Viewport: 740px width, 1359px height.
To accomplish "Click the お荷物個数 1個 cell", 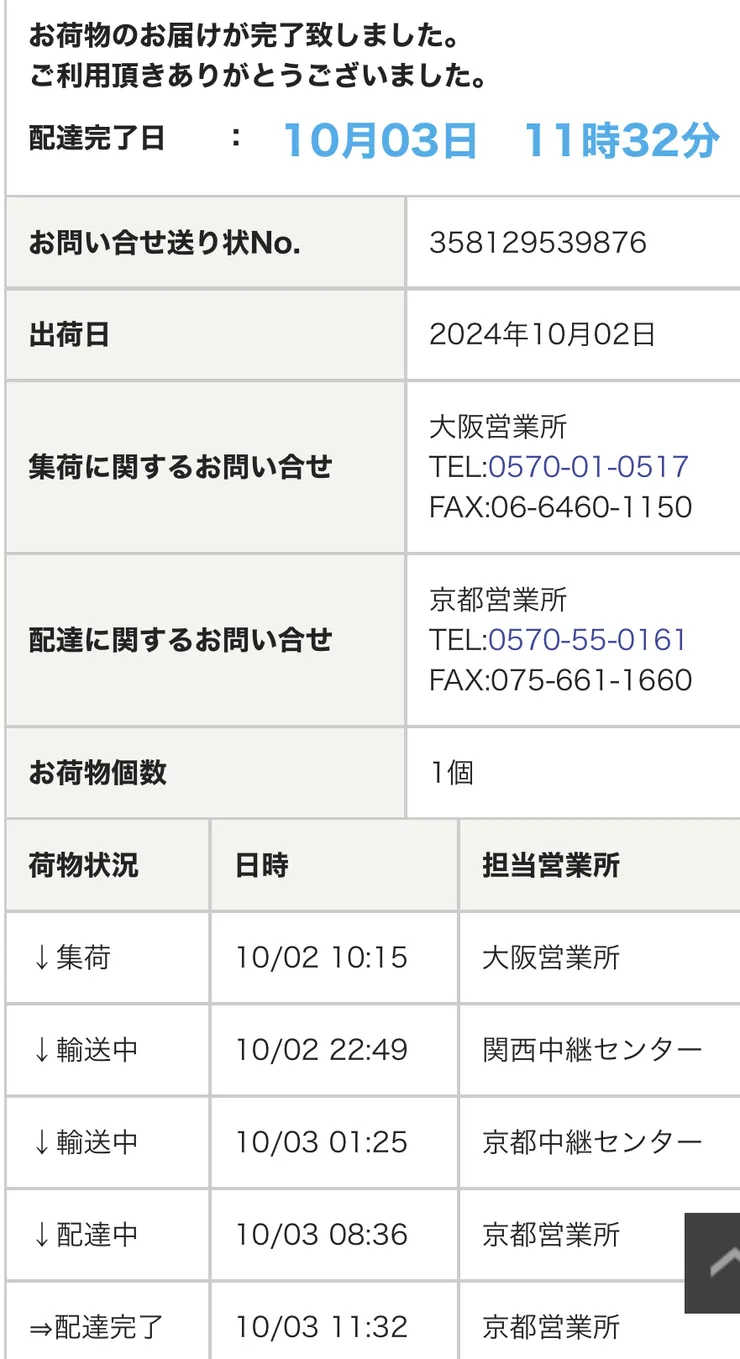I will pos(450,773).
